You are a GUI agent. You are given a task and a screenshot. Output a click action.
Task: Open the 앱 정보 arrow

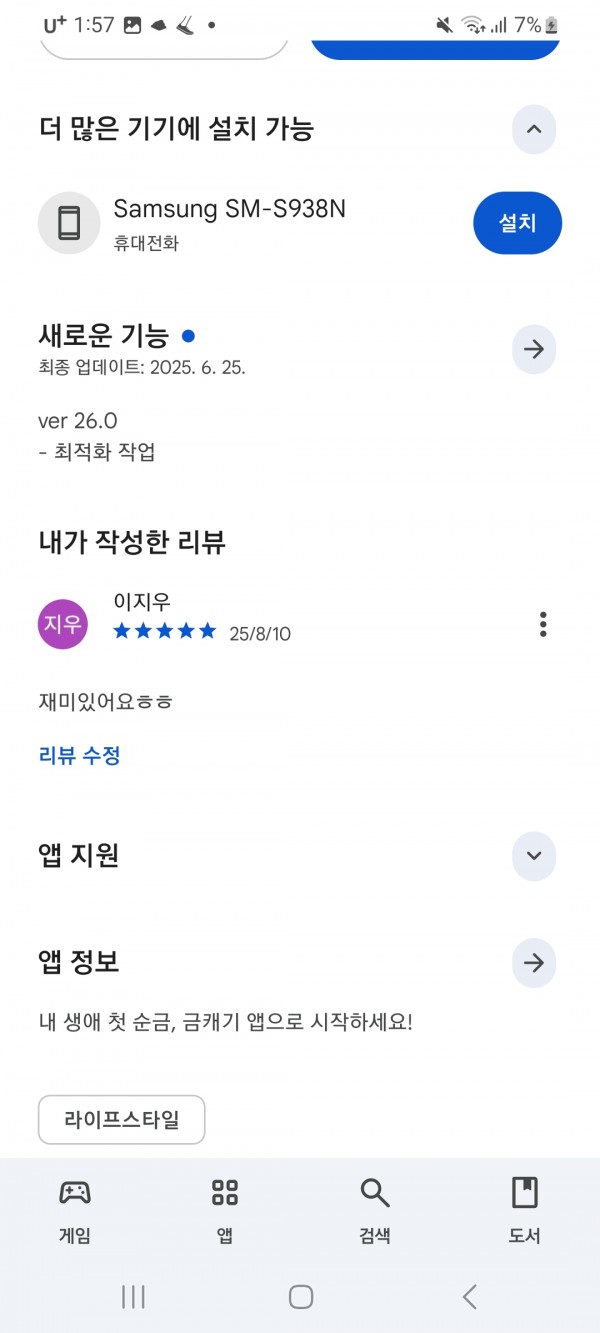pos(533,963)
